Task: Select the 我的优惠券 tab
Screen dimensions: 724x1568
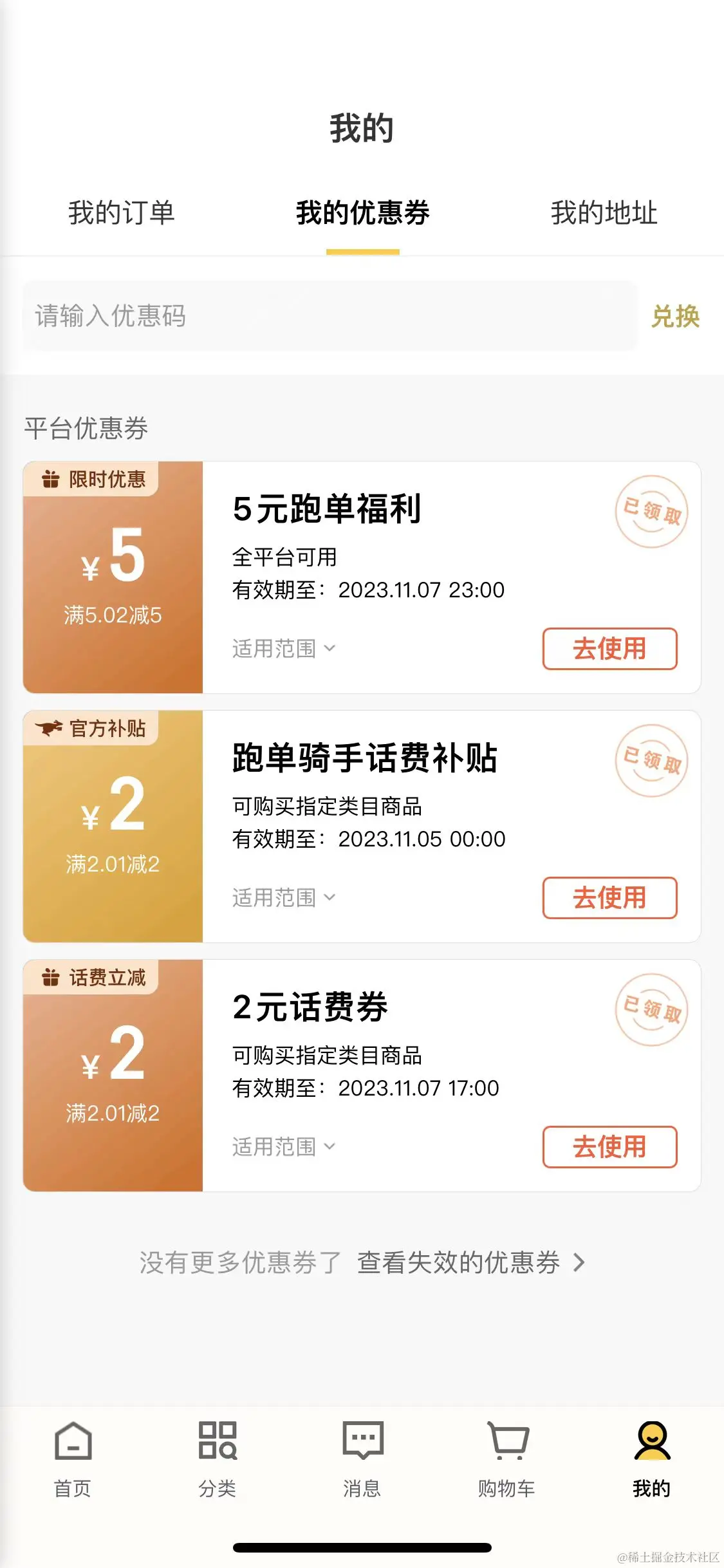Action: pos(362,213)
